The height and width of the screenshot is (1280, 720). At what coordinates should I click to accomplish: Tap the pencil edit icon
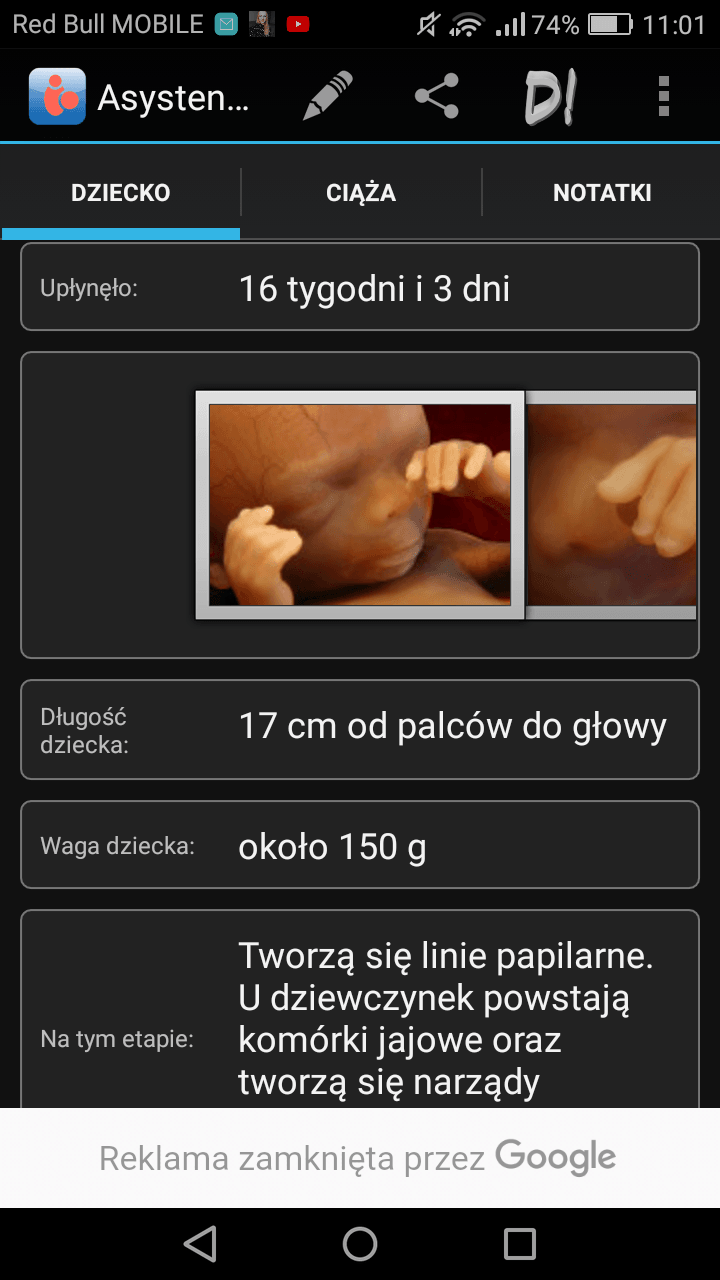(x=328, y=96)
